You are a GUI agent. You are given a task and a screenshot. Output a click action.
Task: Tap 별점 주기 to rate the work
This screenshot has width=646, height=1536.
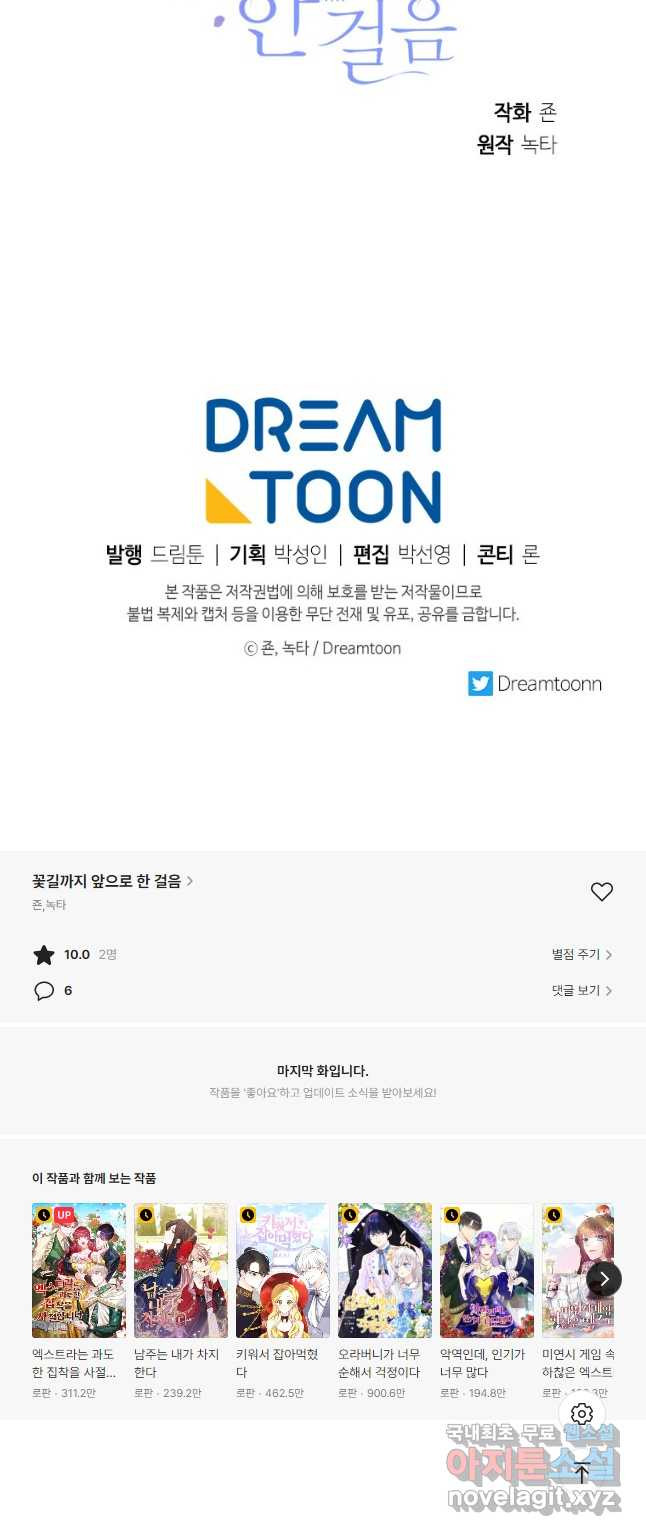click(581, 955)
